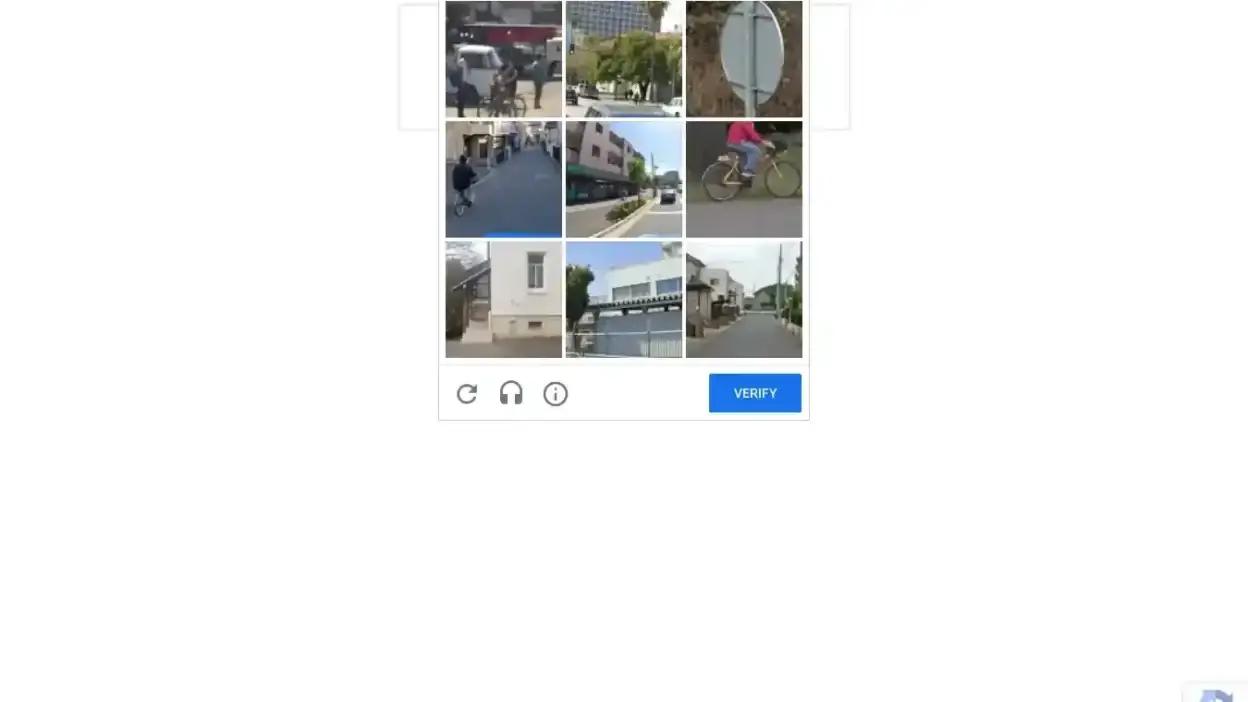Open the info help icon
The width and height of the screenshot is (1248, 702).
click(555, 394)
